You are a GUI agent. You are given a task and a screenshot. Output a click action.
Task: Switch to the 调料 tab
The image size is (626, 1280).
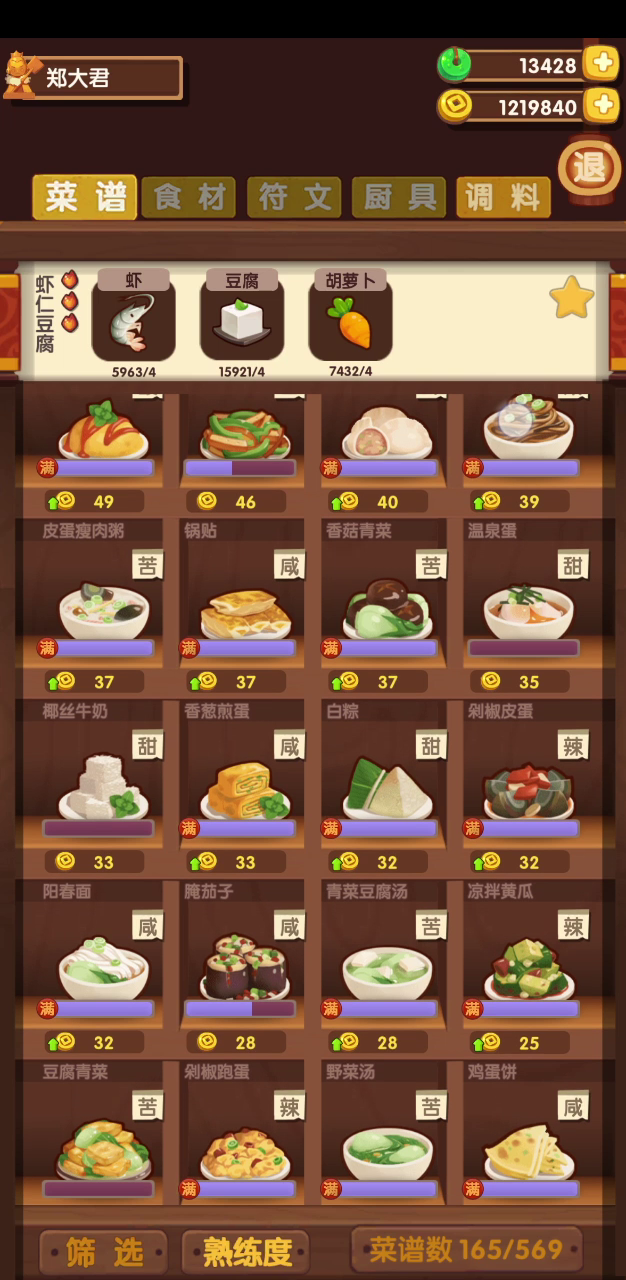[x=503, y=197]
